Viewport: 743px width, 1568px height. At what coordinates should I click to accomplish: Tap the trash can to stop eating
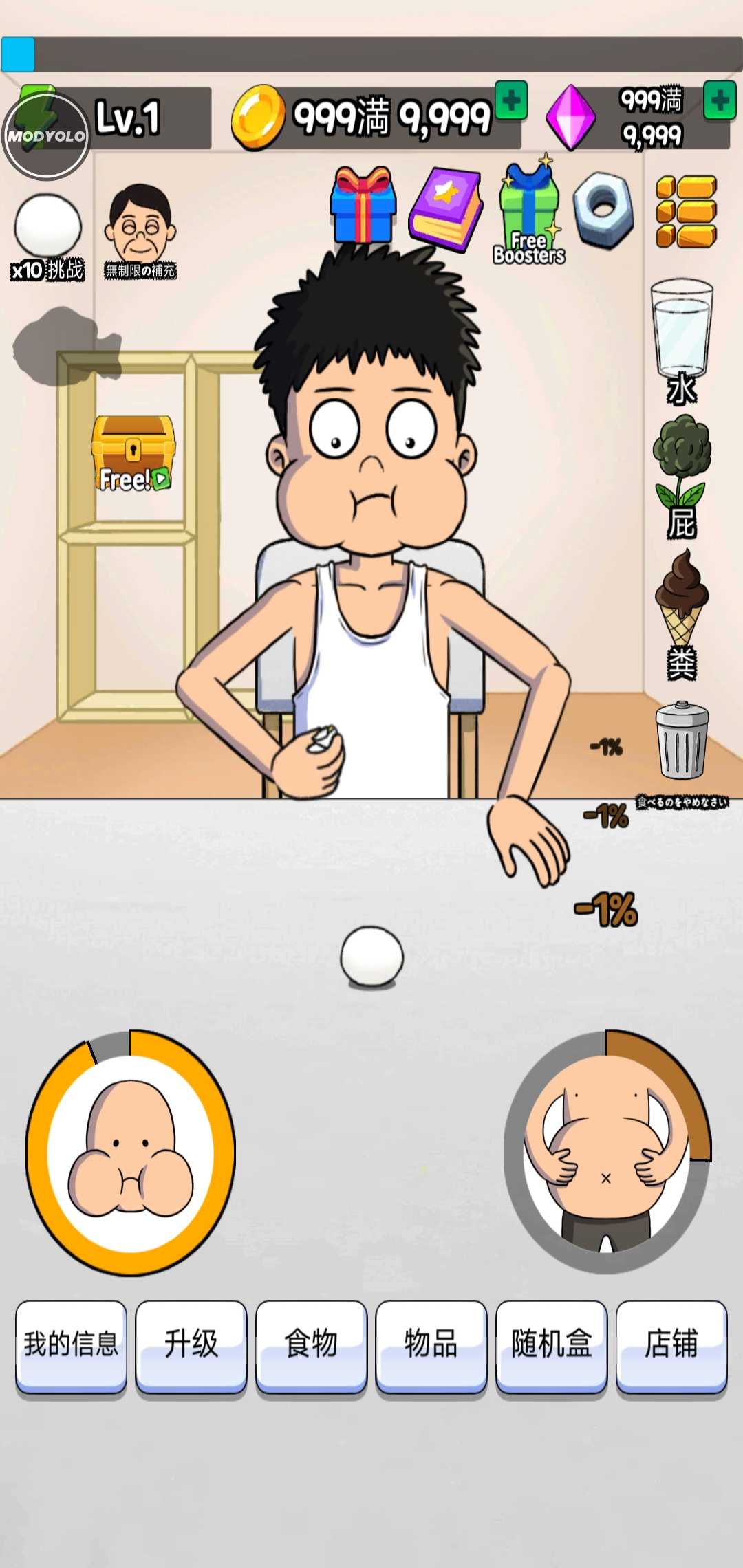click(681, 741)
